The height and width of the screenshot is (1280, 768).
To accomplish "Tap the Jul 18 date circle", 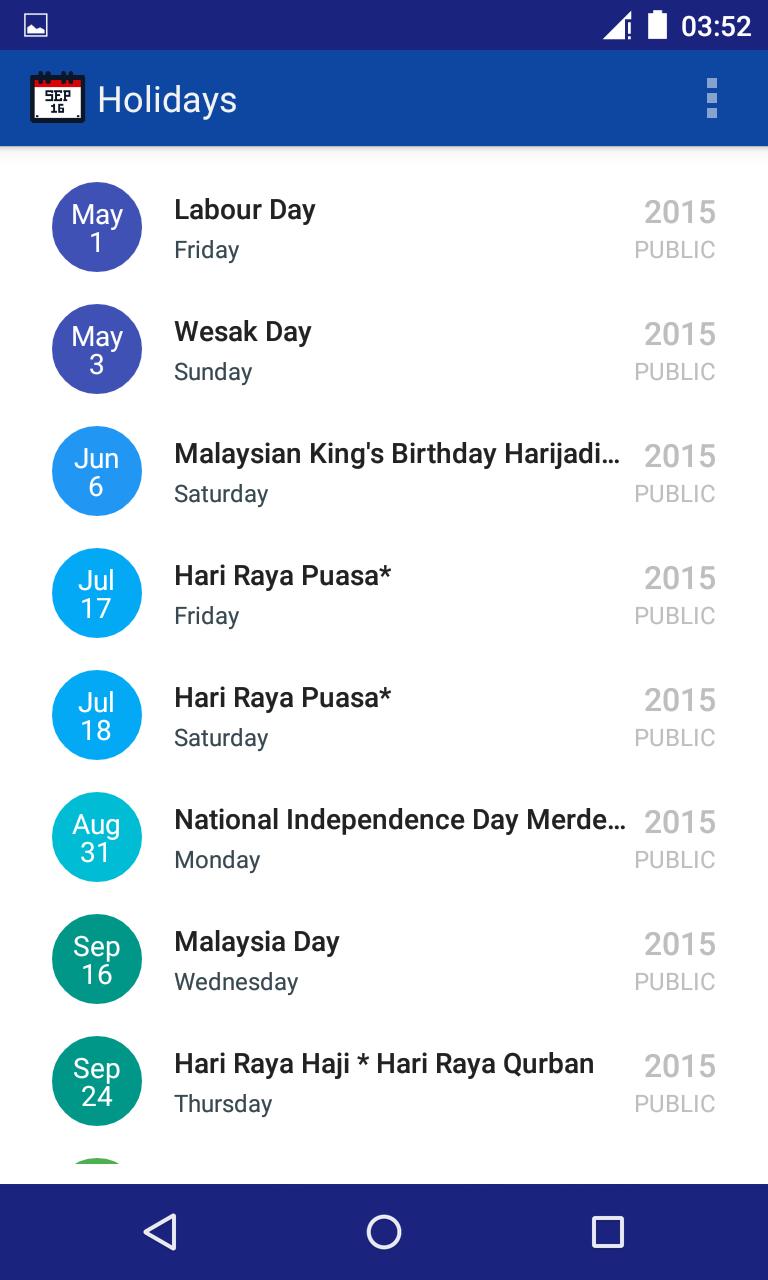I will pos(97,715).
